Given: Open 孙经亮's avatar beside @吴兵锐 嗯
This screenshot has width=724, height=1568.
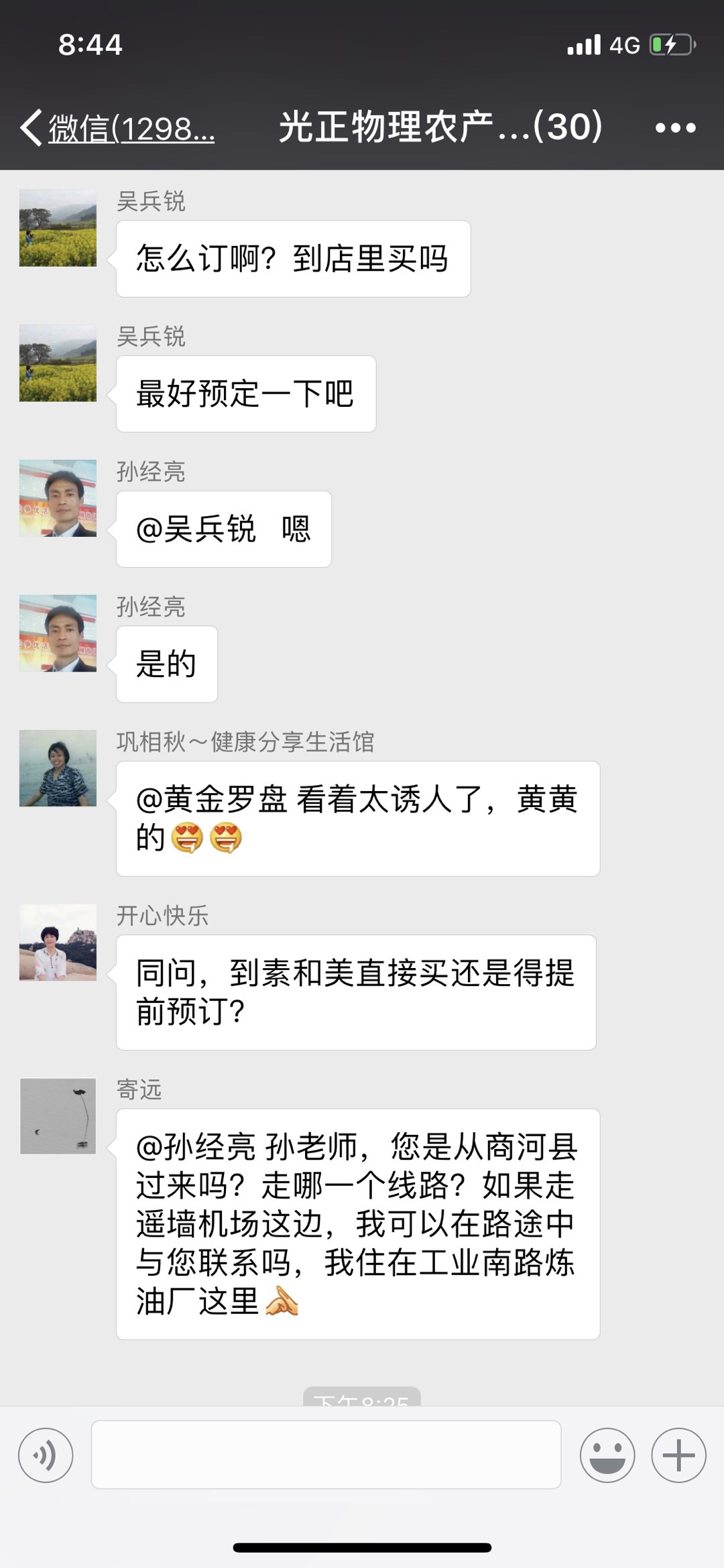Looking at the screenshot, I should [x=58, y=498].
